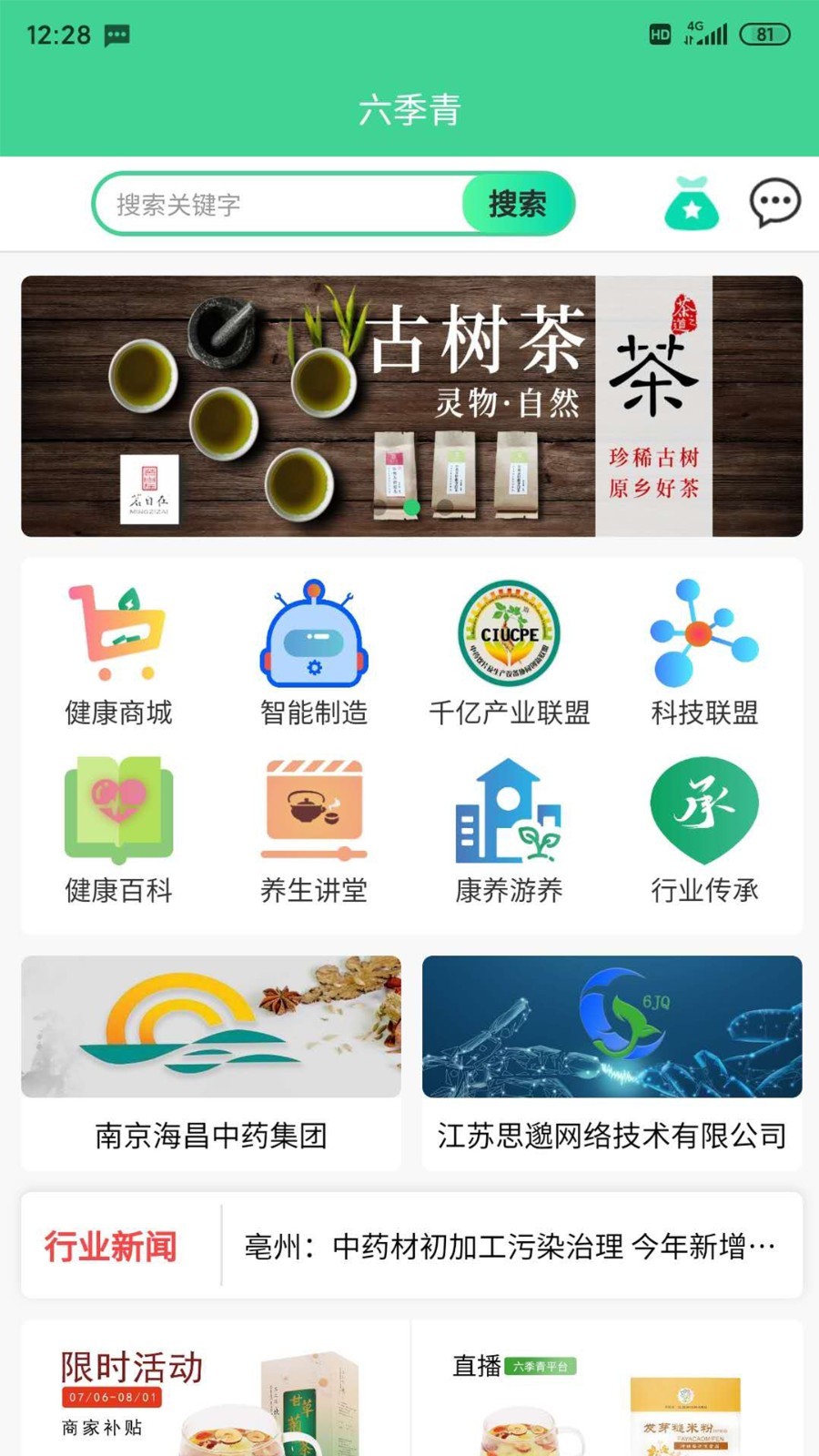
Task: Open 科技联盟 section
Action: point(704,652)
